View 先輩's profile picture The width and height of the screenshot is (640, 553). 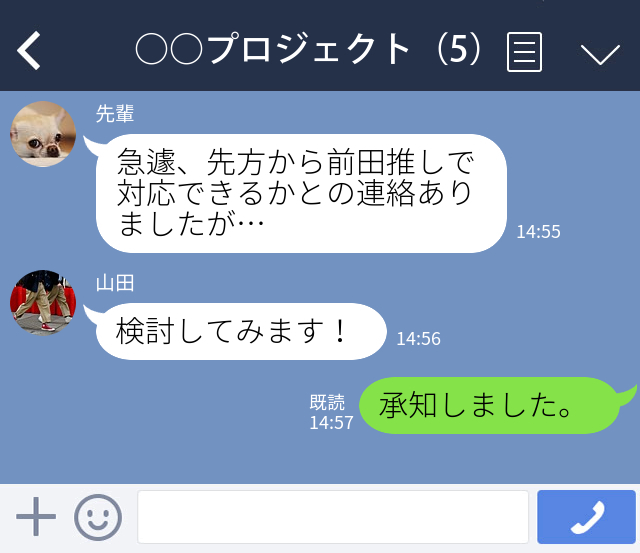pyautogui.click(x=44, y=134)
